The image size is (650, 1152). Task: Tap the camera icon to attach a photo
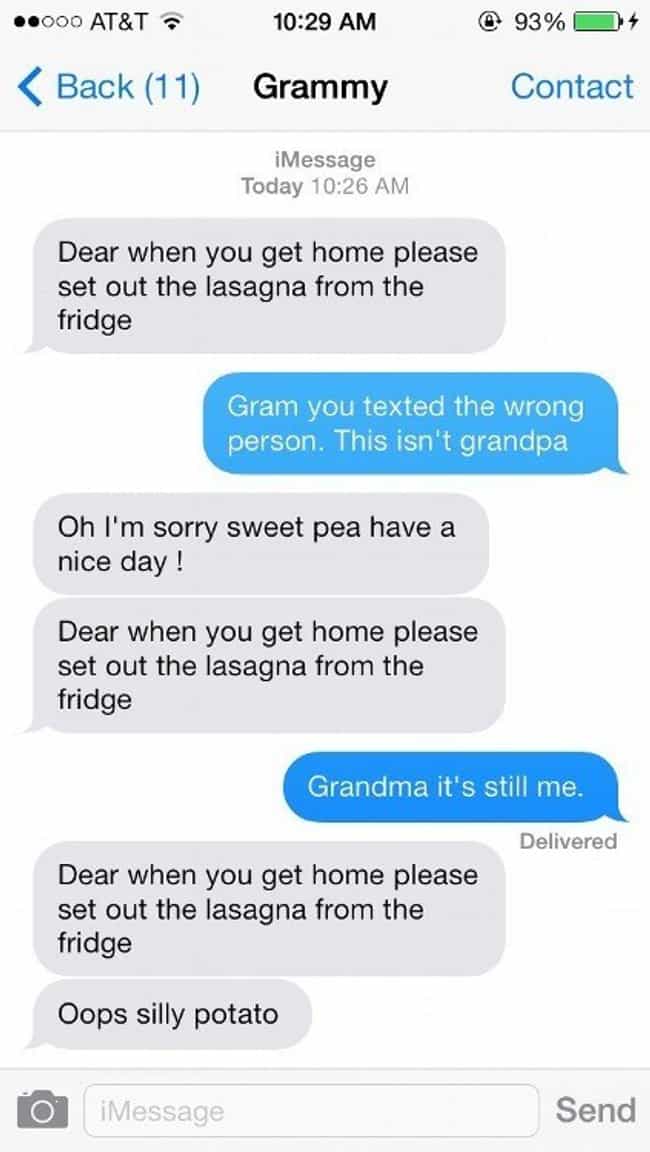pos(43,1109)
